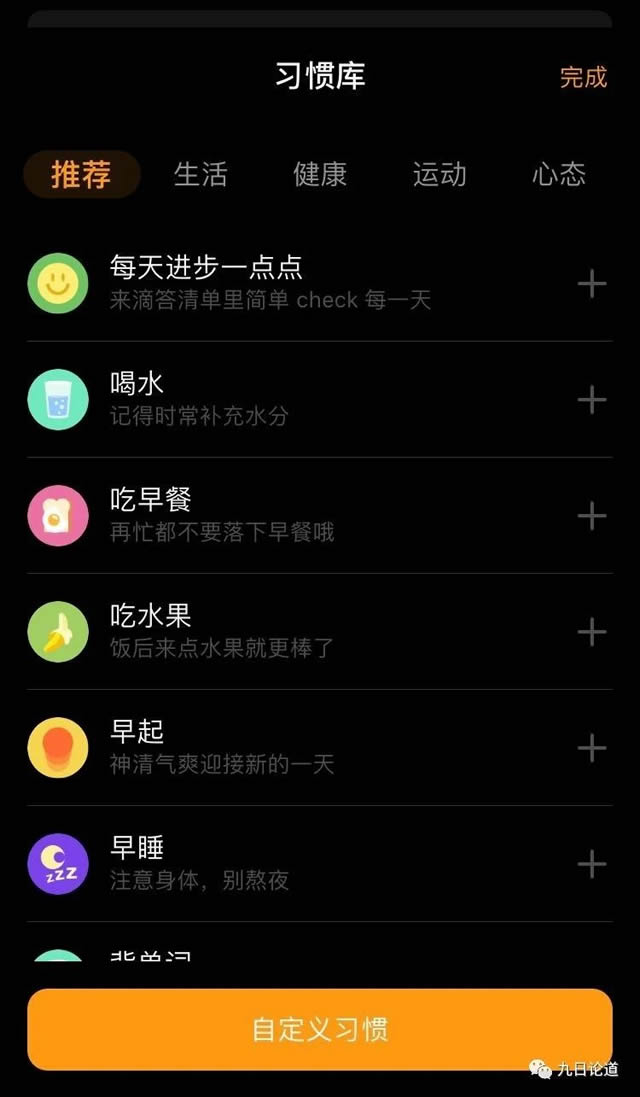View the 吃早餐 habit details
640x1097 pixels.
(300, 516)
